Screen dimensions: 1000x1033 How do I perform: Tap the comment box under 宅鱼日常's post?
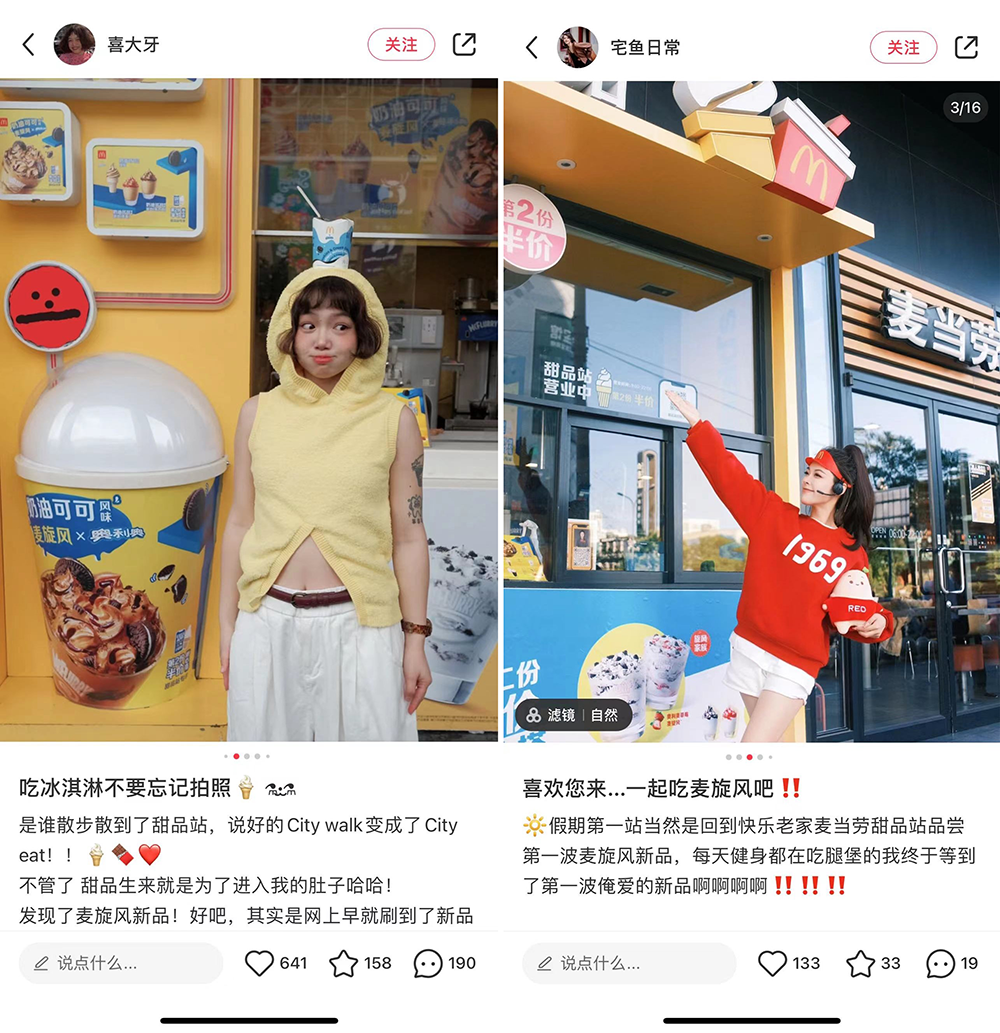click(628, 963)
